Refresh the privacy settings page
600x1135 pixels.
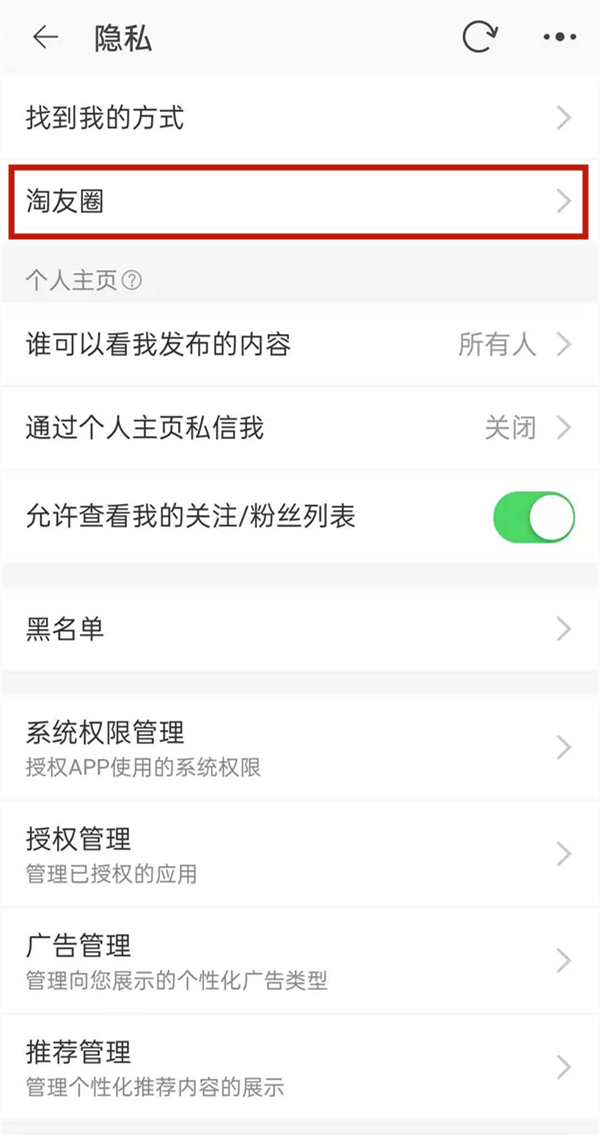[x=479, y=38]
